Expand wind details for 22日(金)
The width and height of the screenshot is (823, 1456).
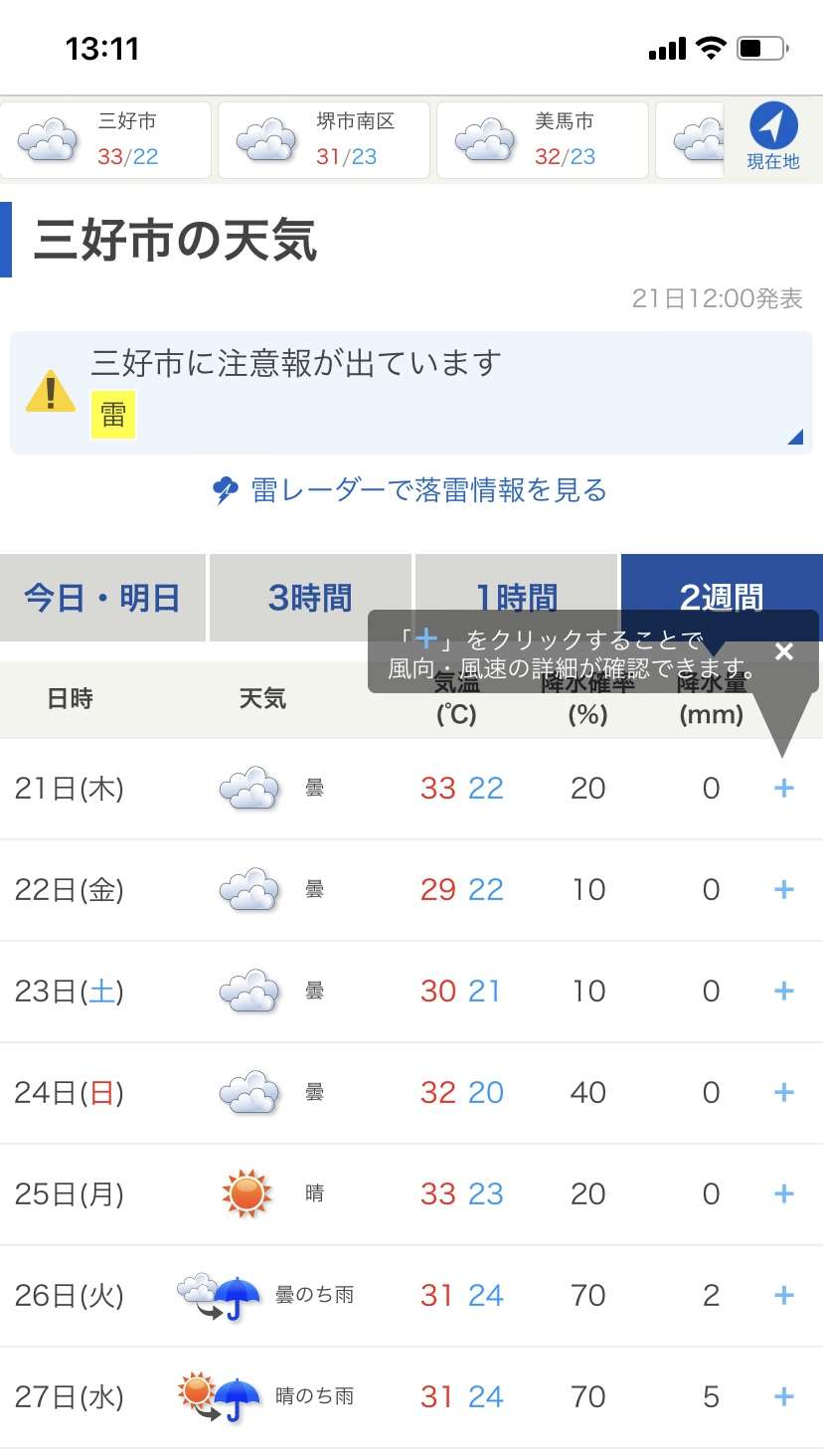point(784,890)
